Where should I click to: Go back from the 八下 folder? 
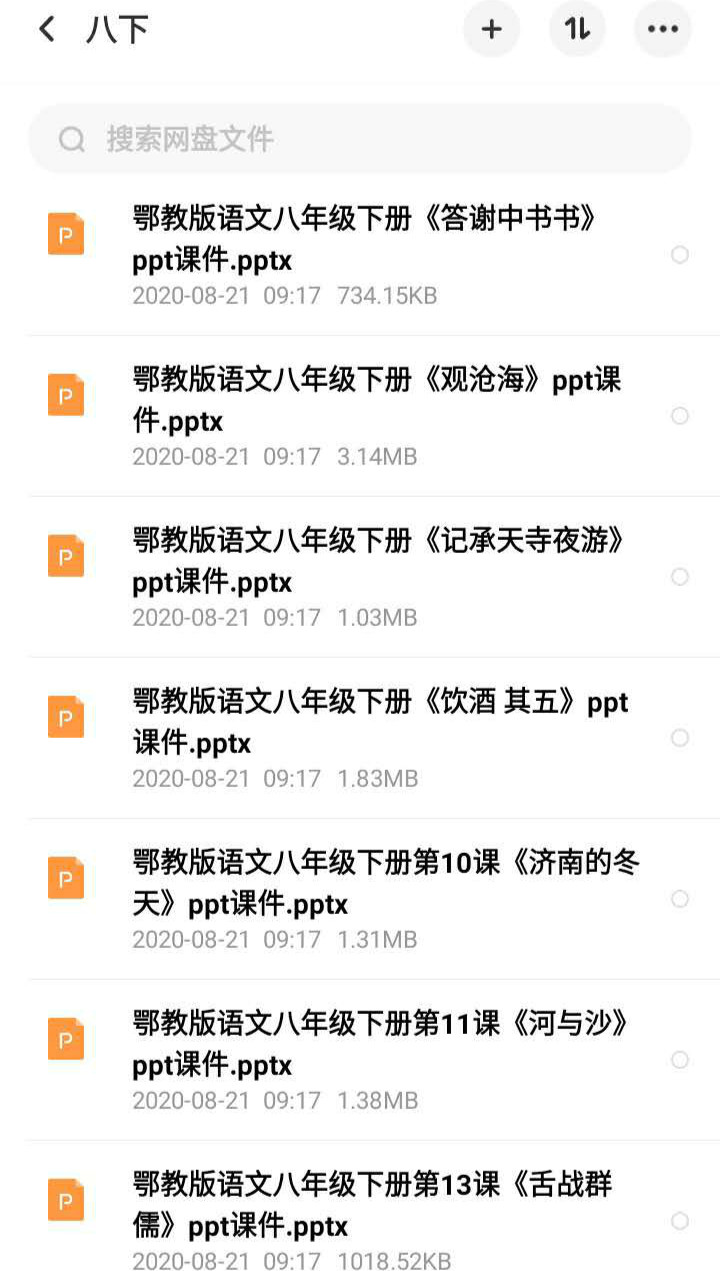[46, 29]
